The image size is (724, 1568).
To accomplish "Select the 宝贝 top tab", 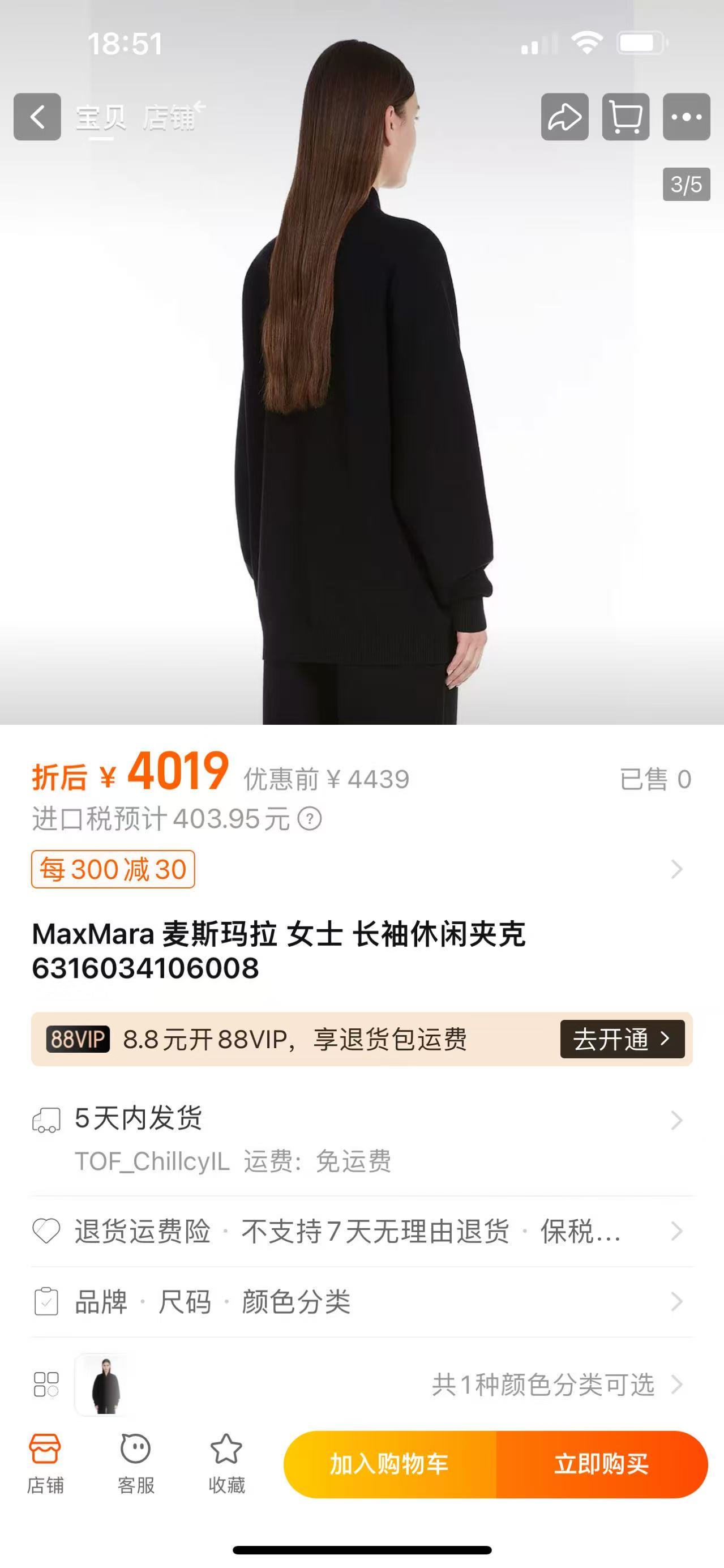I will click(x=100, y=117).
